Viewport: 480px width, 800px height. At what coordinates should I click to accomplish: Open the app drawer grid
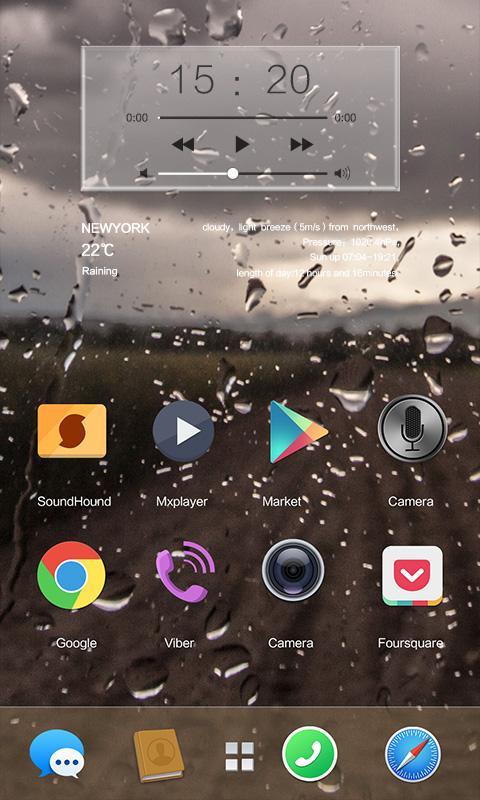[240, 756]
